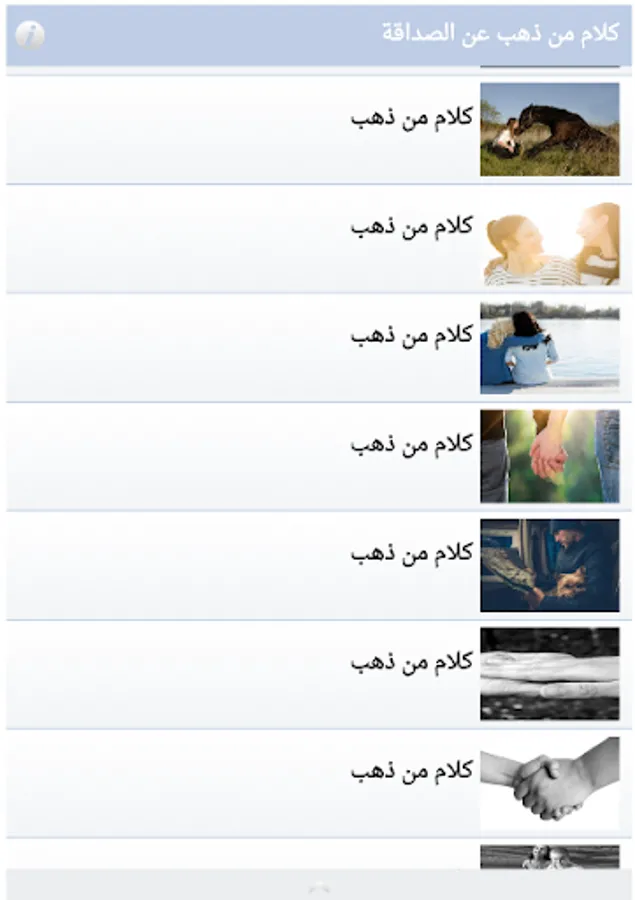Open the info icon in header
The image size is (635, 900).
30,36
